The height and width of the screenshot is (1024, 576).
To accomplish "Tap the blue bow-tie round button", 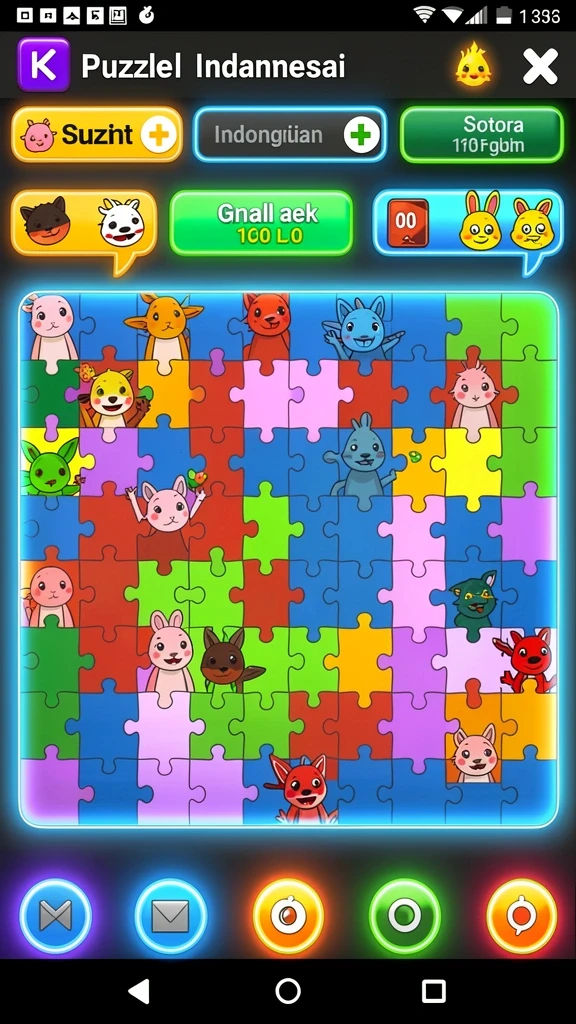I will coord(56,916).
